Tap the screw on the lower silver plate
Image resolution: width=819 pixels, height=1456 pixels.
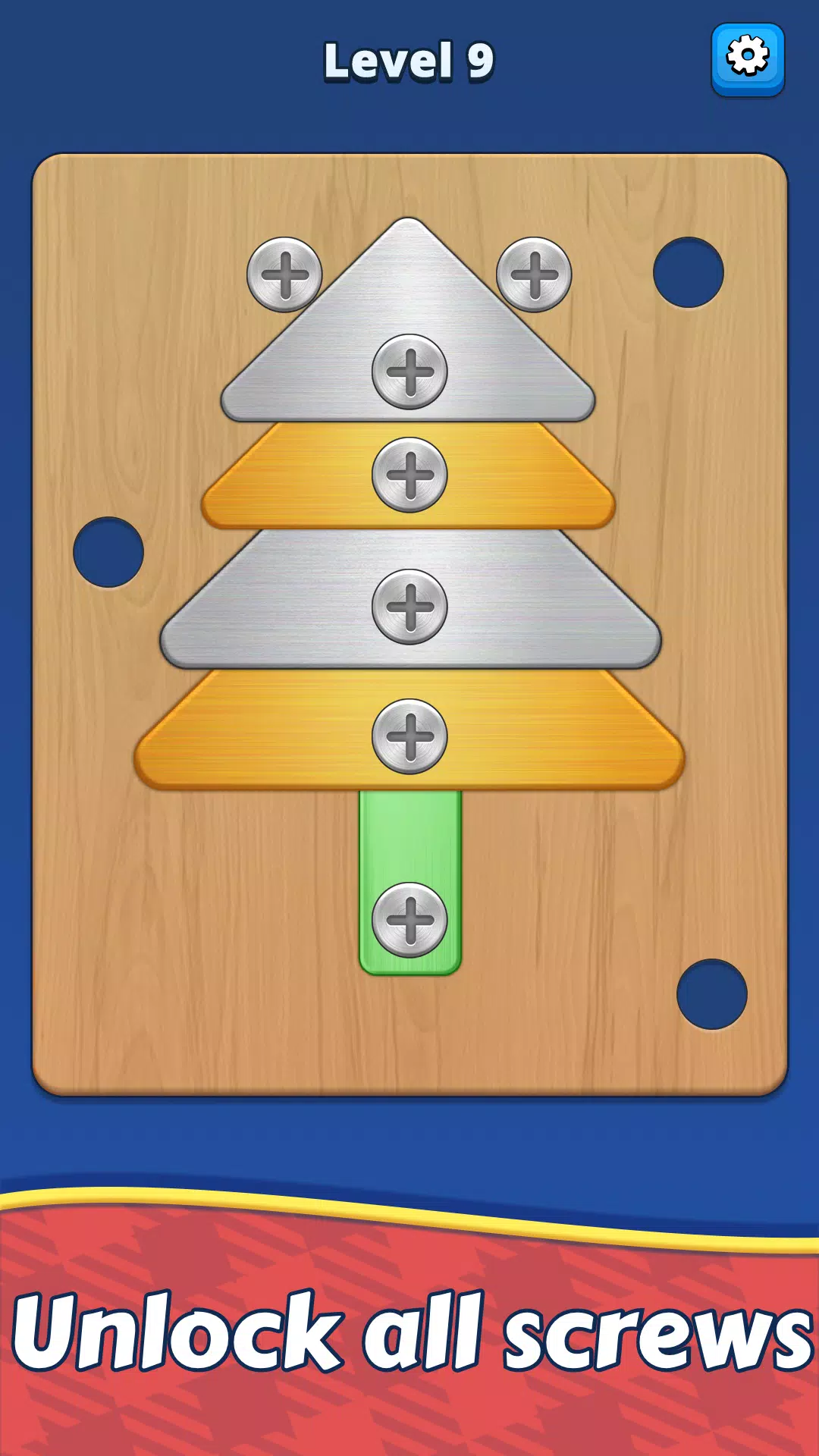pos(409,607)
